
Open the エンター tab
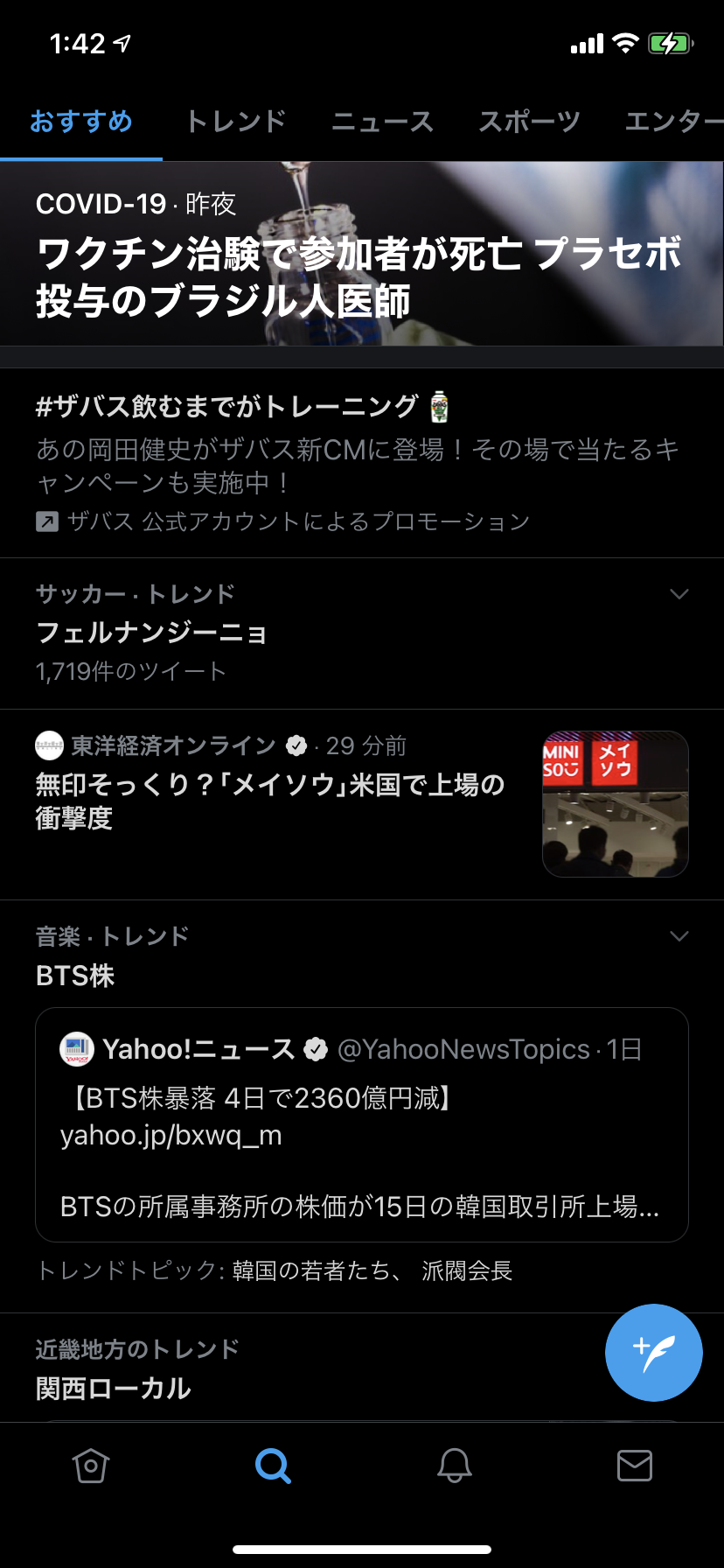coord(672,122)
